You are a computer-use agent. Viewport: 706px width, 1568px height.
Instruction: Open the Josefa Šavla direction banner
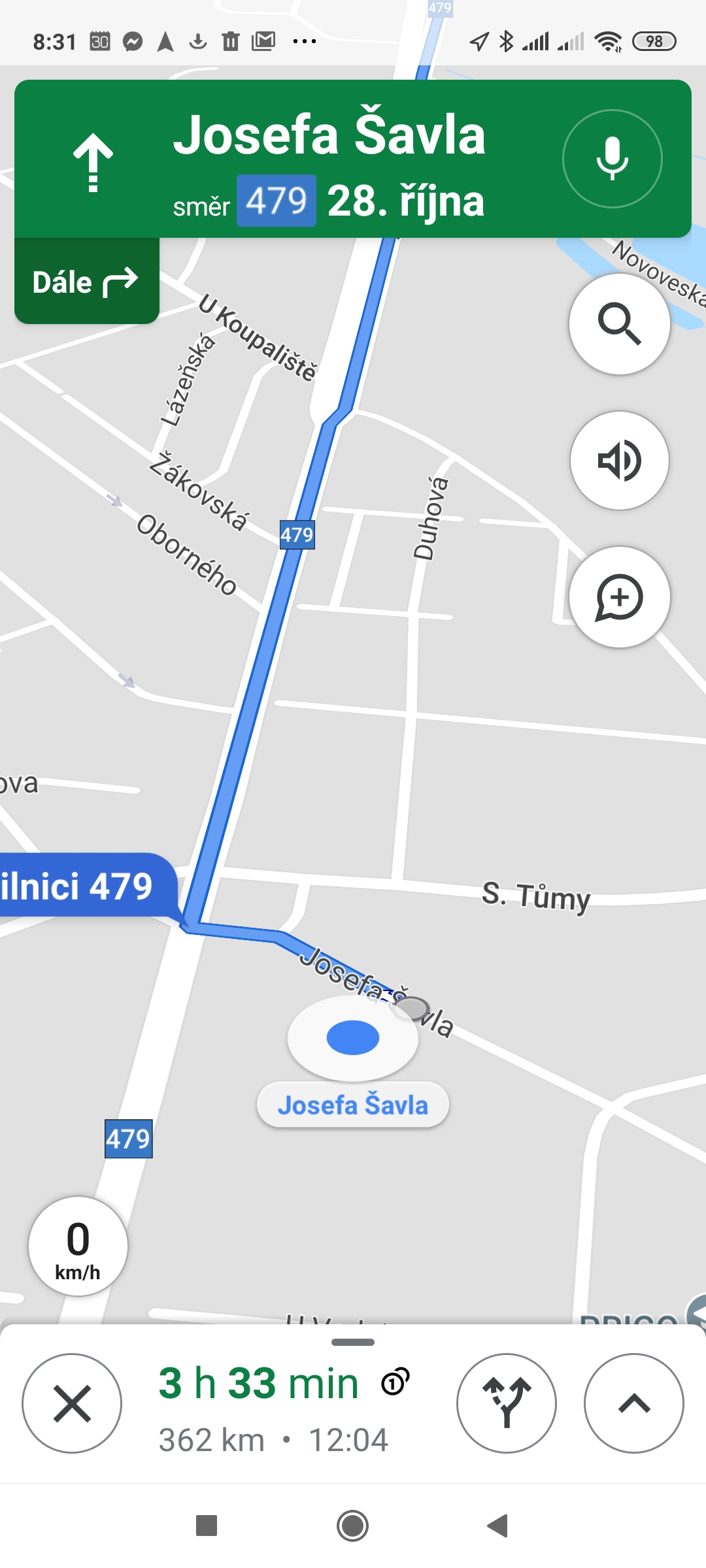[x=327, y=159]
